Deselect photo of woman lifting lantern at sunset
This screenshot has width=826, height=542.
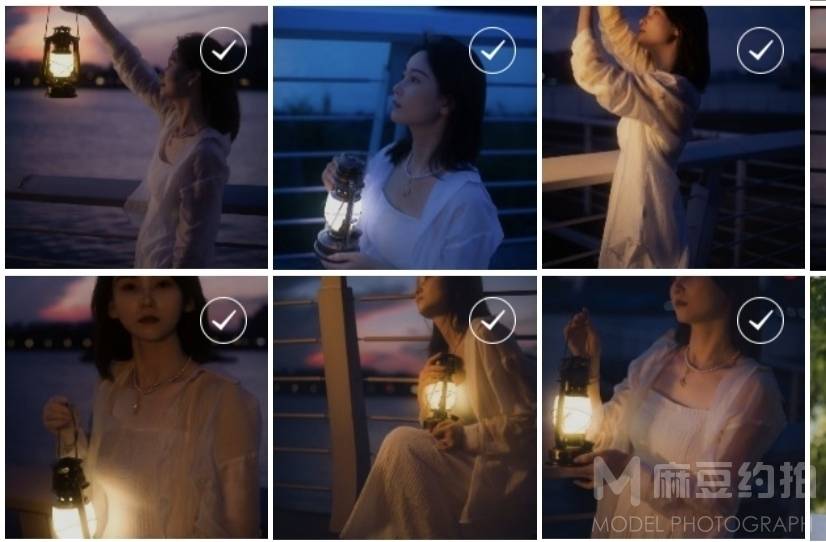(223, 50)
